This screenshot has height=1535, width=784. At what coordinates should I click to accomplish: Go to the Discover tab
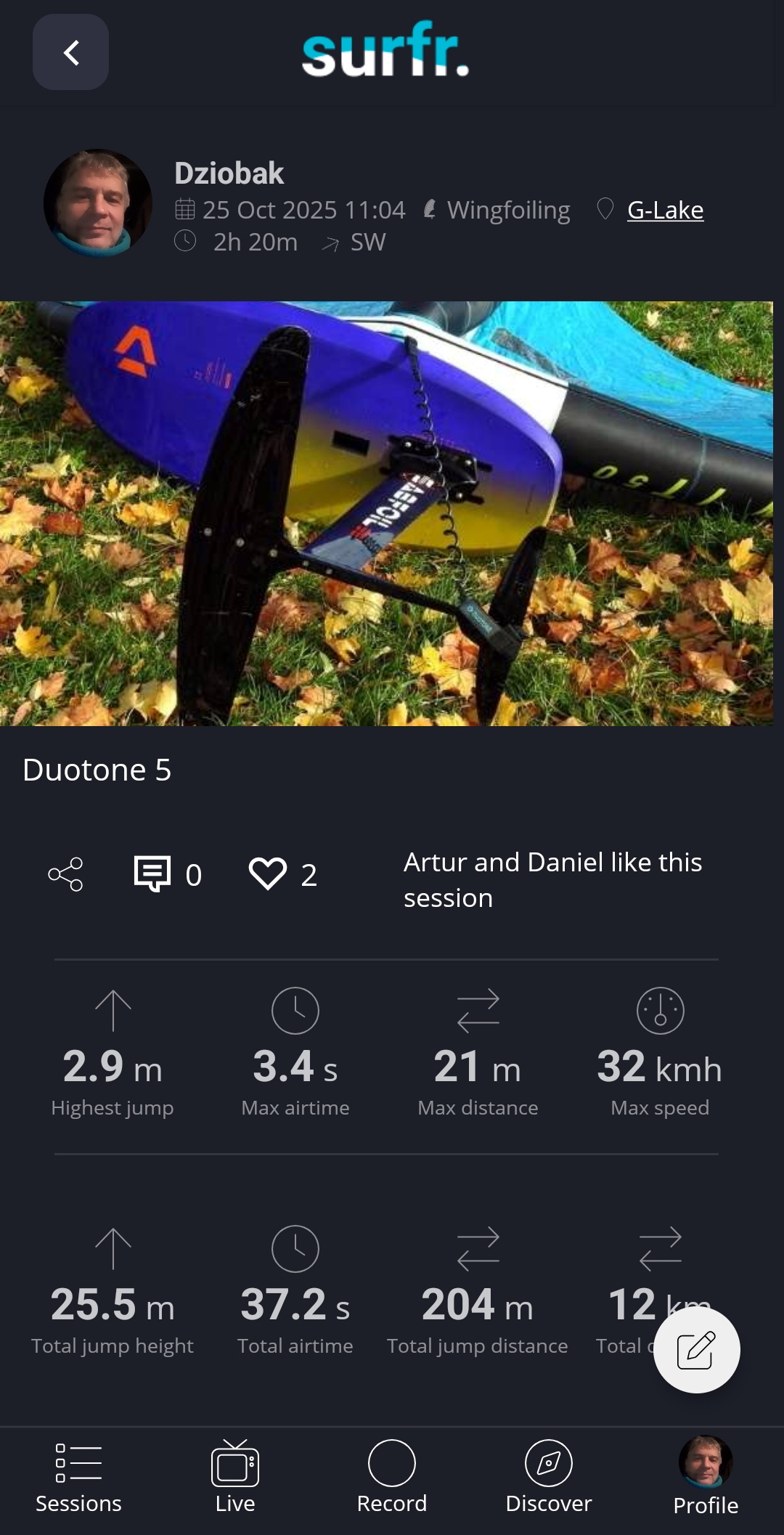pyautogui.click(x=549, y=1476)
